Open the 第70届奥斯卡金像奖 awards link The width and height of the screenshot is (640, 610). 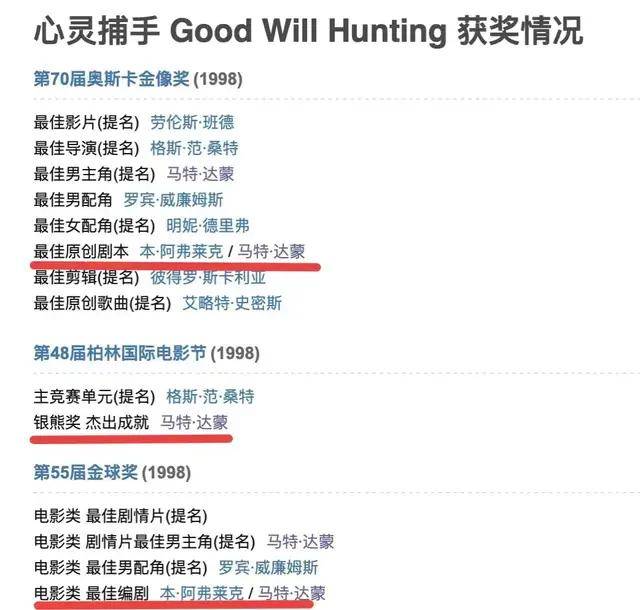point(112,79)
